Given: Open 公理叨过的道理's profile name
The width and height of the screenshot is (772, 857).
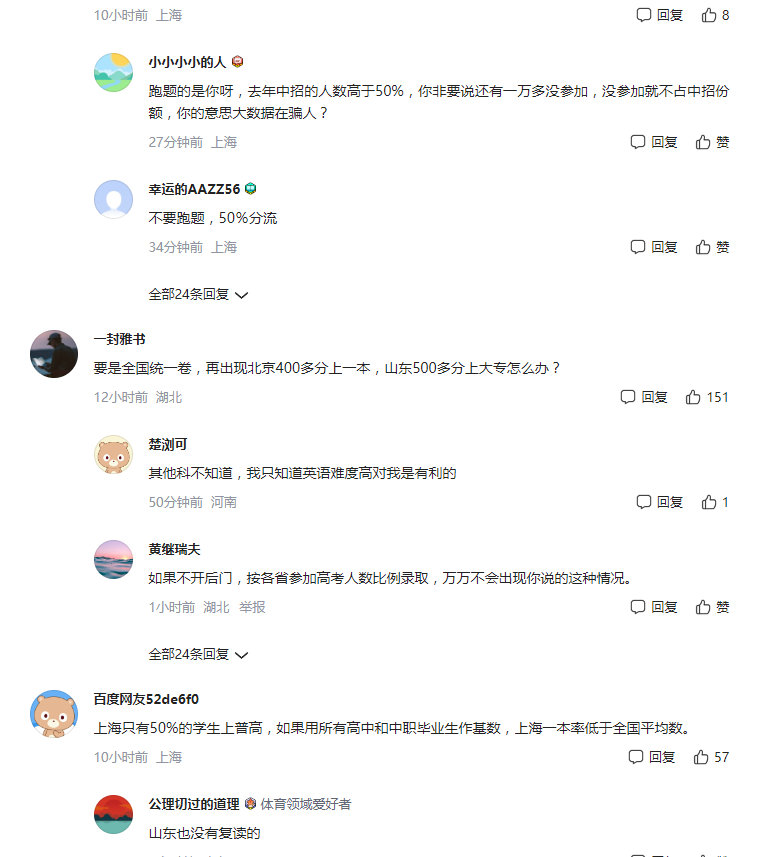Looking at the screenshot, I should [x=193, y=804].
